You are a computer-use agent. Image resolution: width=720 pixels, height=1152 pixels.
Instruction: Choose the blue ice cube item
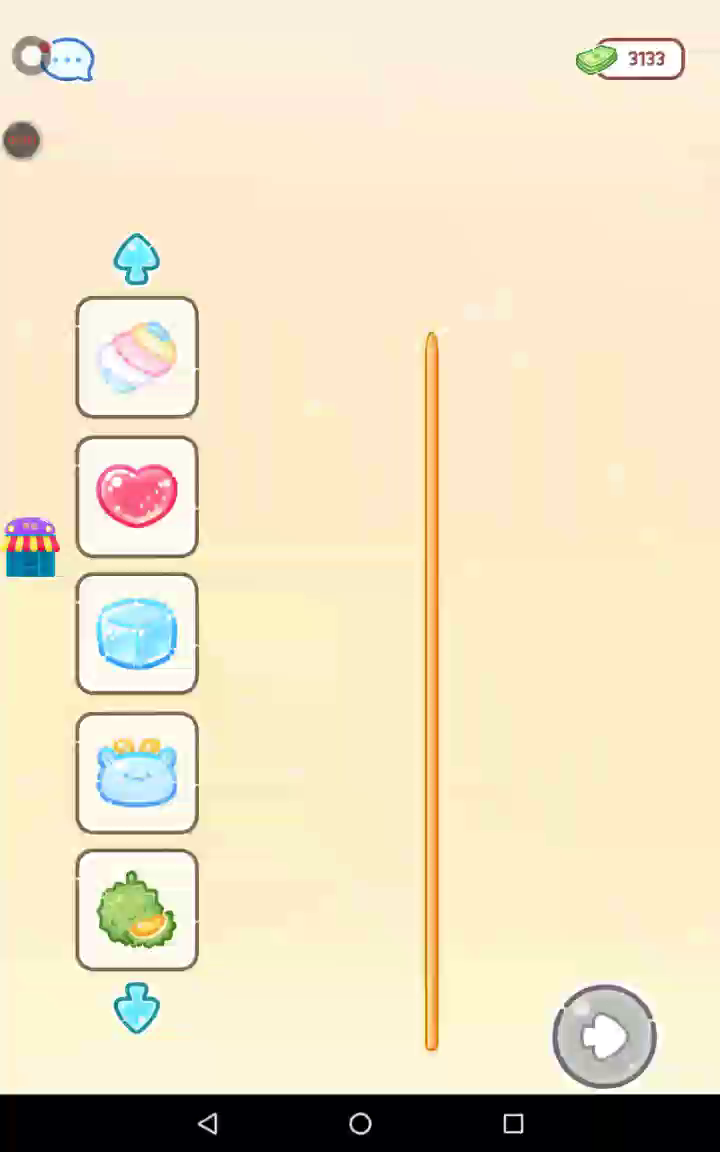tap(137, 634)
